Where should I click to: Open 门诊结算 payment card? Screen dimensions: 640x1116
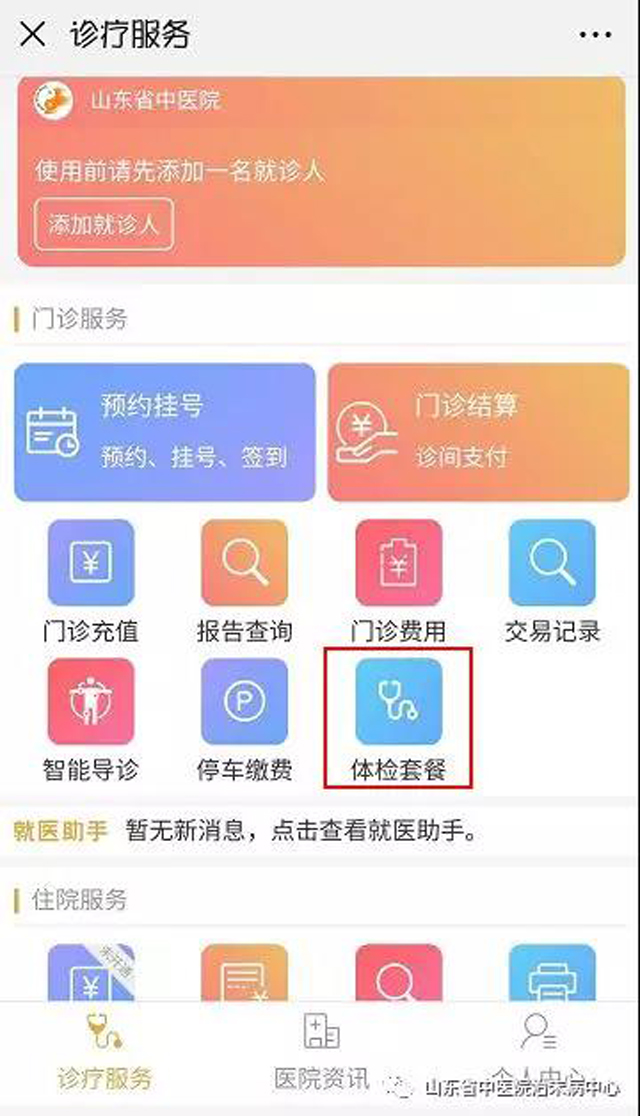[476, 432]
